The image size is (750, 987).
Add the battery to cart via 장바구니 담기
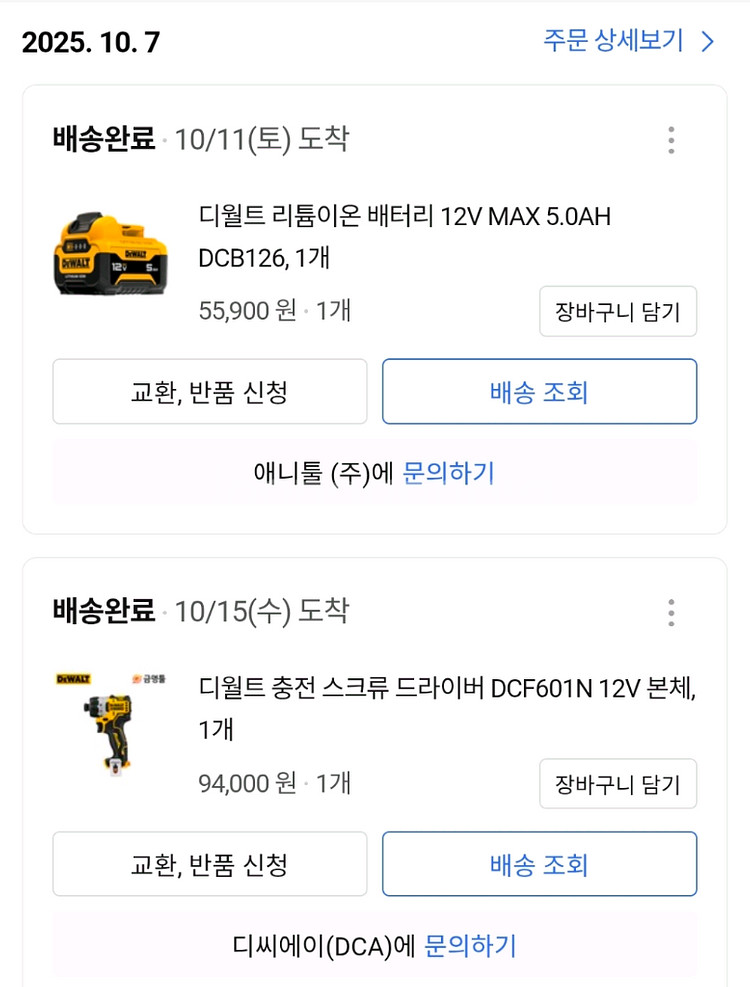(617, 311)
